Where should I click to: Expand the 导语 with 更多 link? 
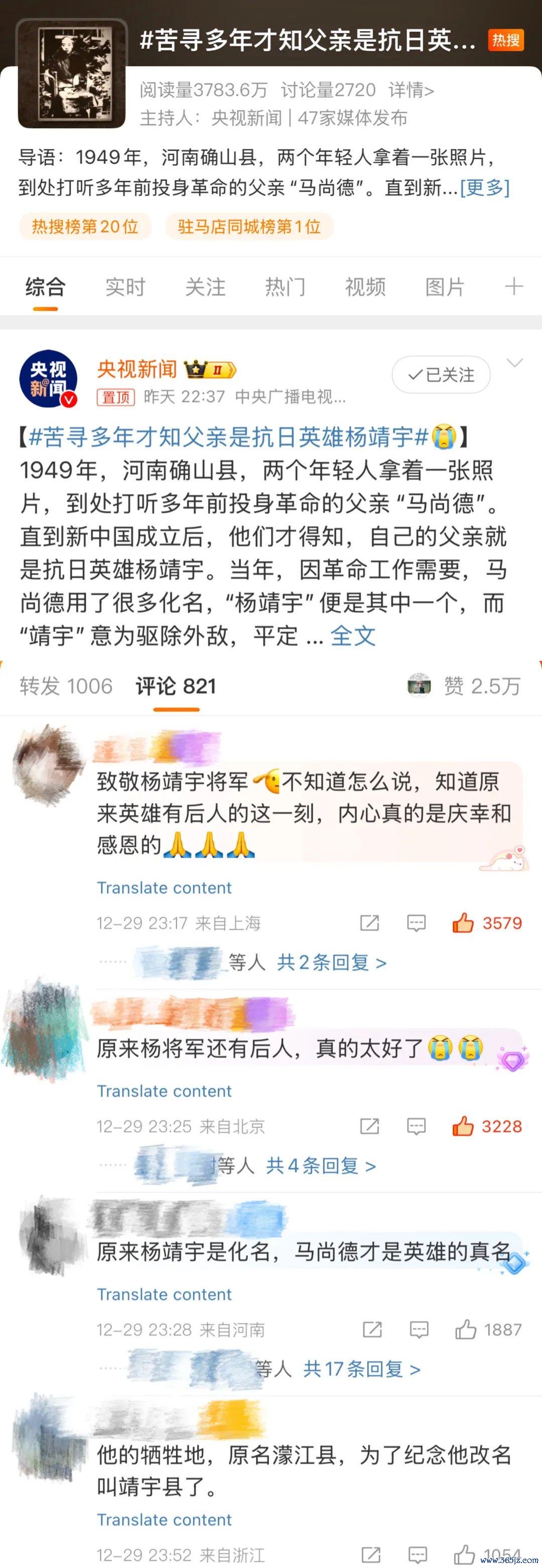pos(484,187)
